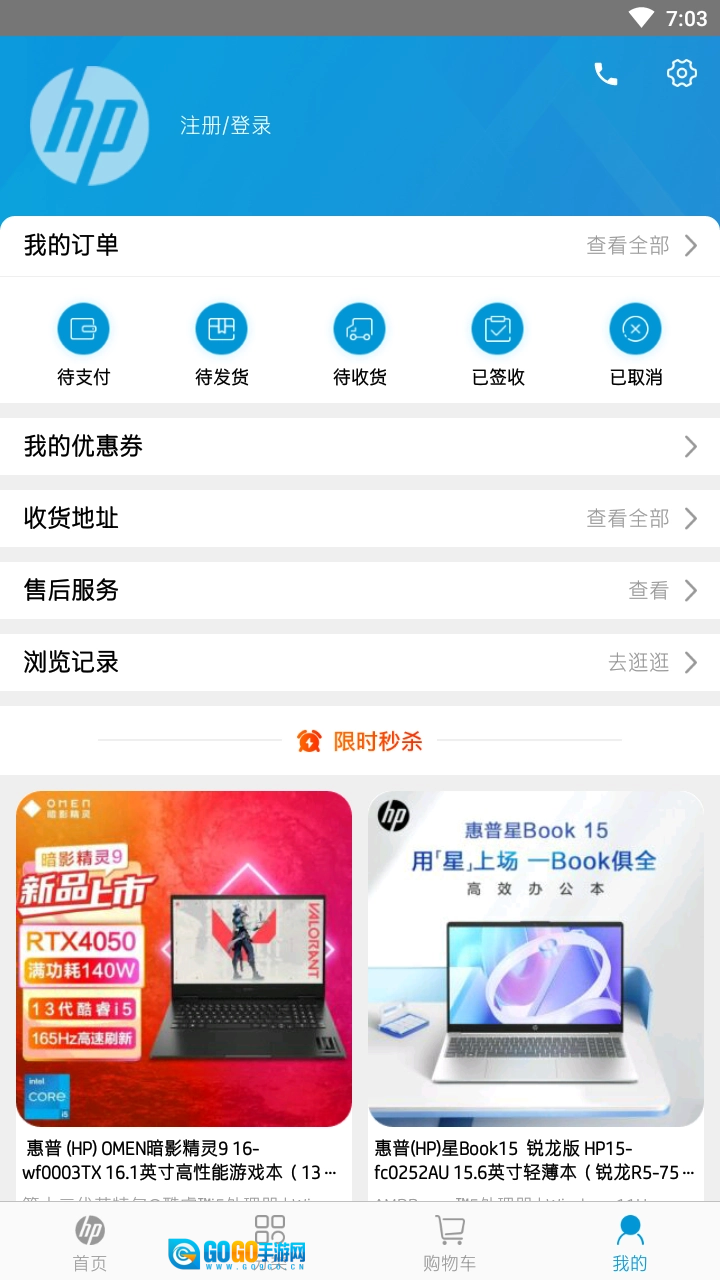This screenshot has height=1280, width=720.
Task: Open 收货地址 shipping addresses
Action: 360,518
